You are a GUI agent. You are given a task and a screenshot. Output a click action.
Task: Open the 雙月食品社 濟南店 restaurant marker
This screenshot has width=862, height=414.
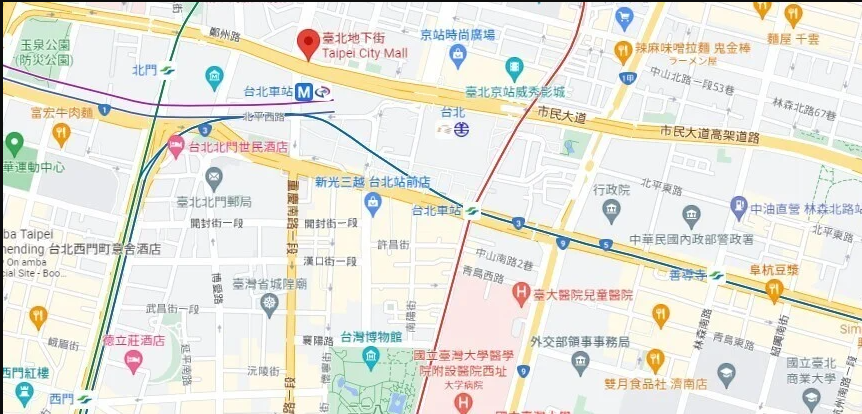point(655,361)
